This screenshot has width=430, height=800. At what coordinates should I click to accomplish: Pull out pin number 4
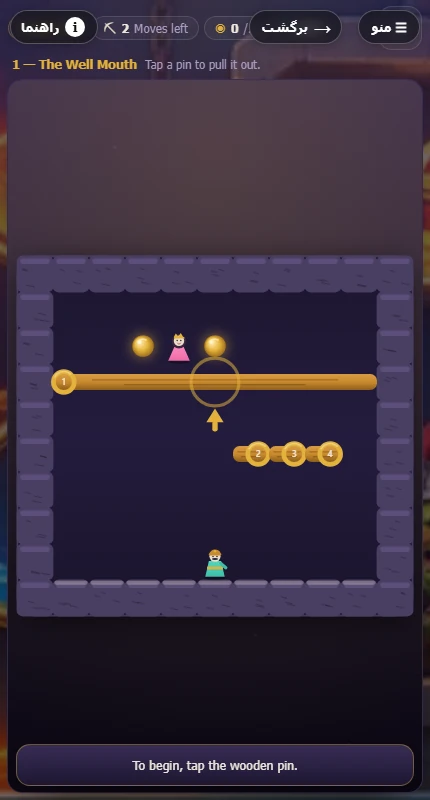pos(330,454)
